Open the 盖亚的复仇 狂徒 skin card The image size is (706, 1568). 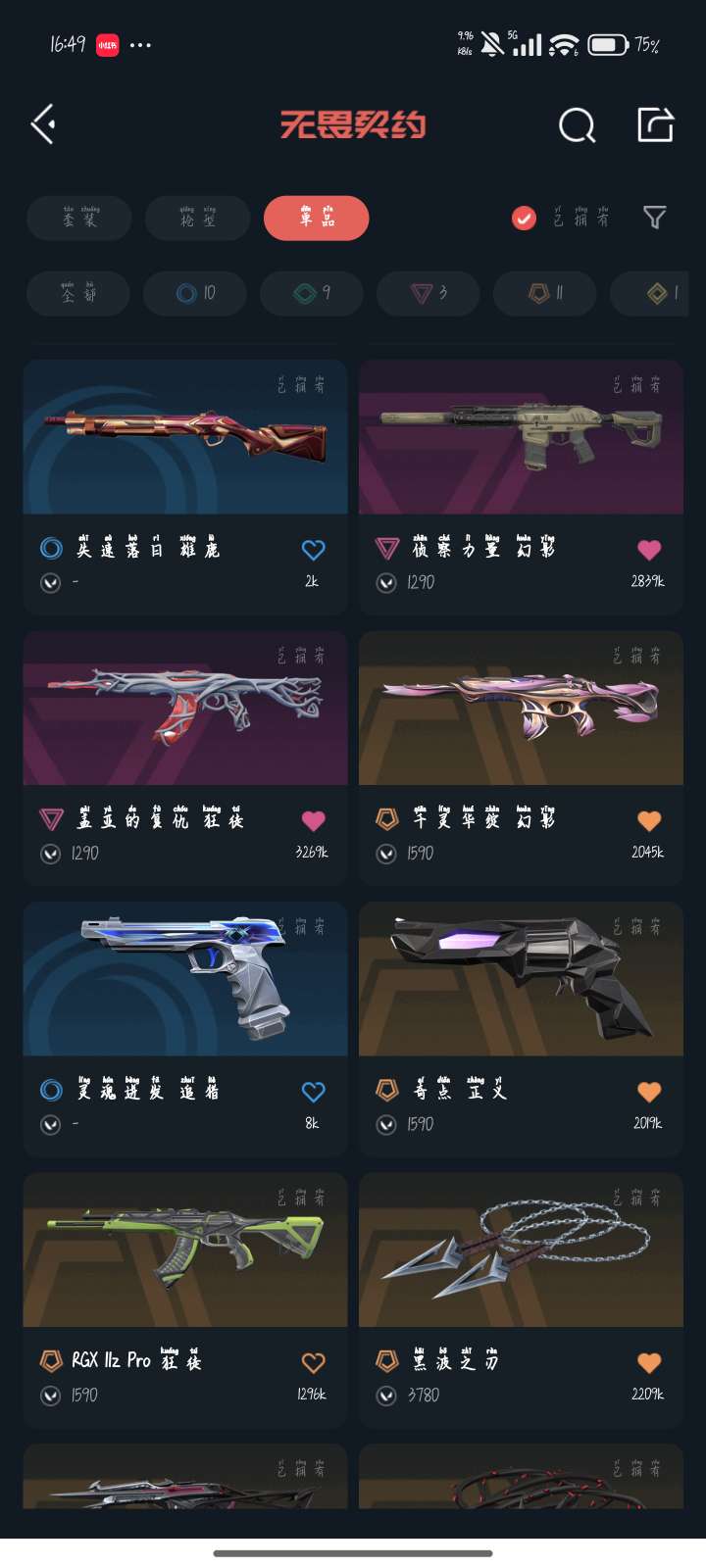pos(185,758)
